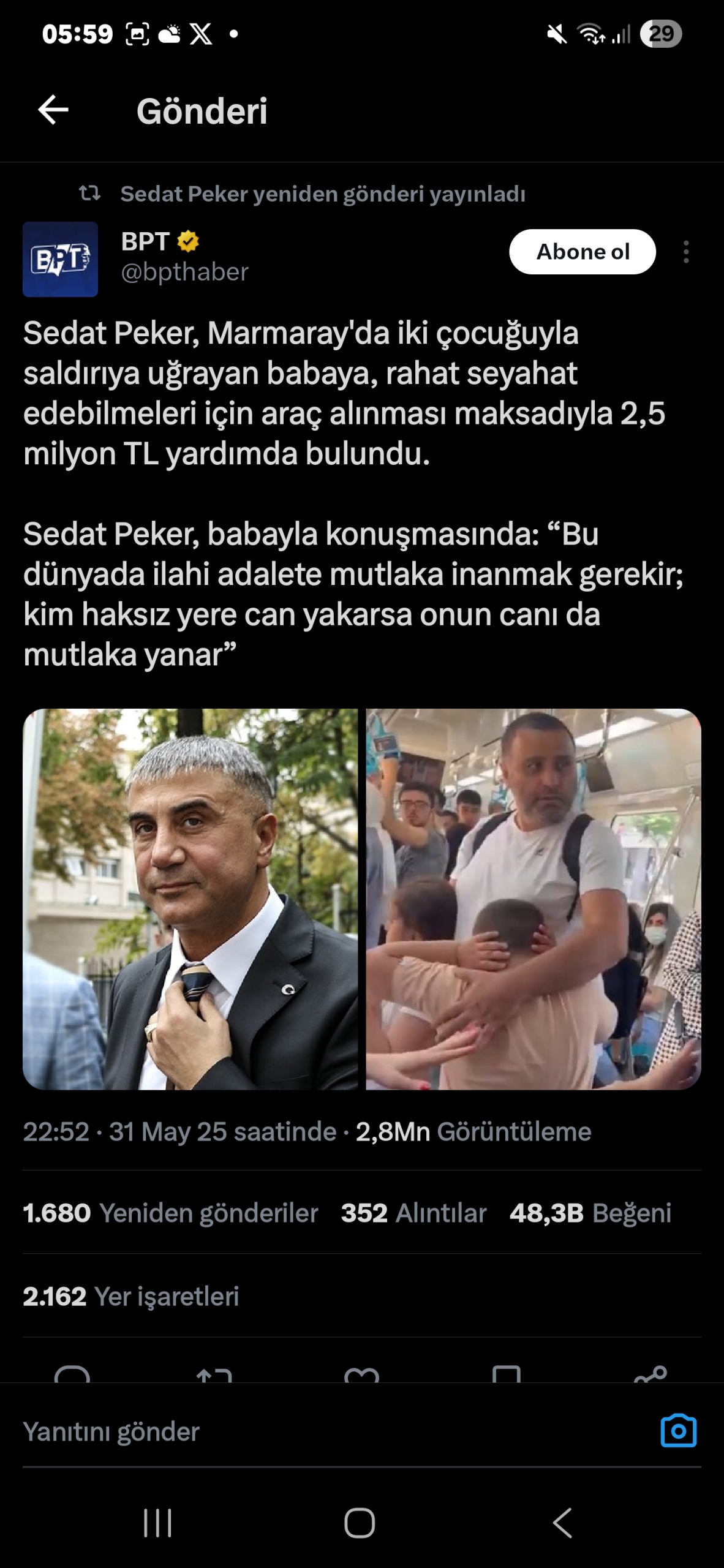Open Sedat Peker's profile from repost label
Viewport: 724px width, 1568px height.
[x=322, y=194]
